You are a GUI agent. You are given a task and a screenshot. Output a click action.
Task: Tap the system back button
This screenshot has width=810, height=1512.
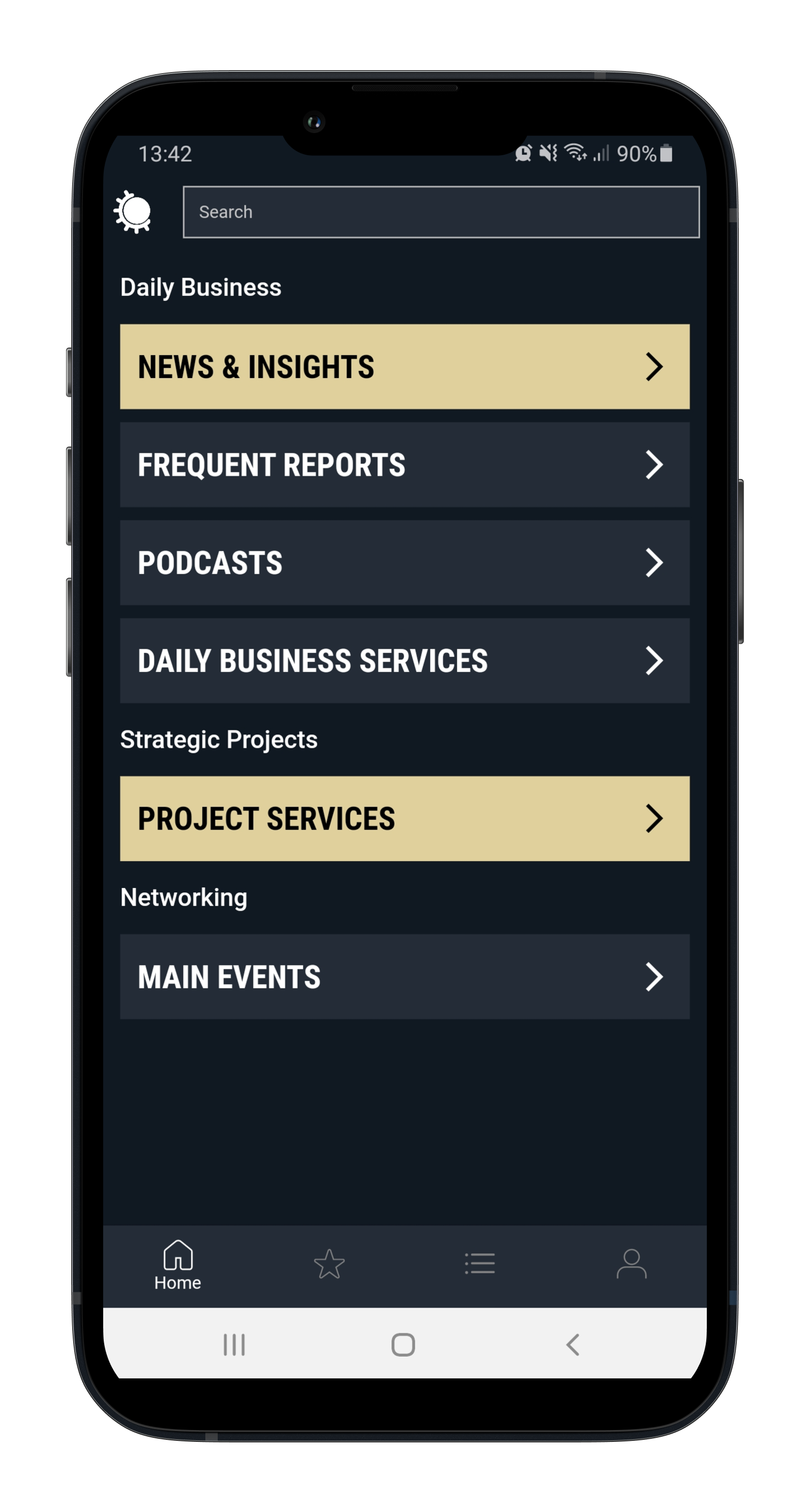click(573, 1345)
